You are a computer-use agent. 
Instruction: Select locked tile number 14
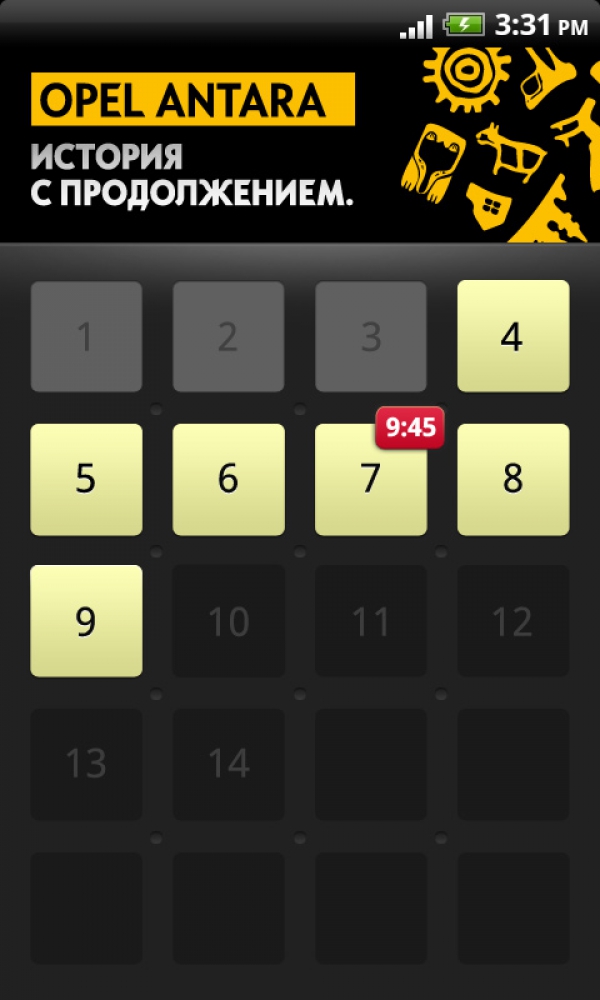click(229, 764)
